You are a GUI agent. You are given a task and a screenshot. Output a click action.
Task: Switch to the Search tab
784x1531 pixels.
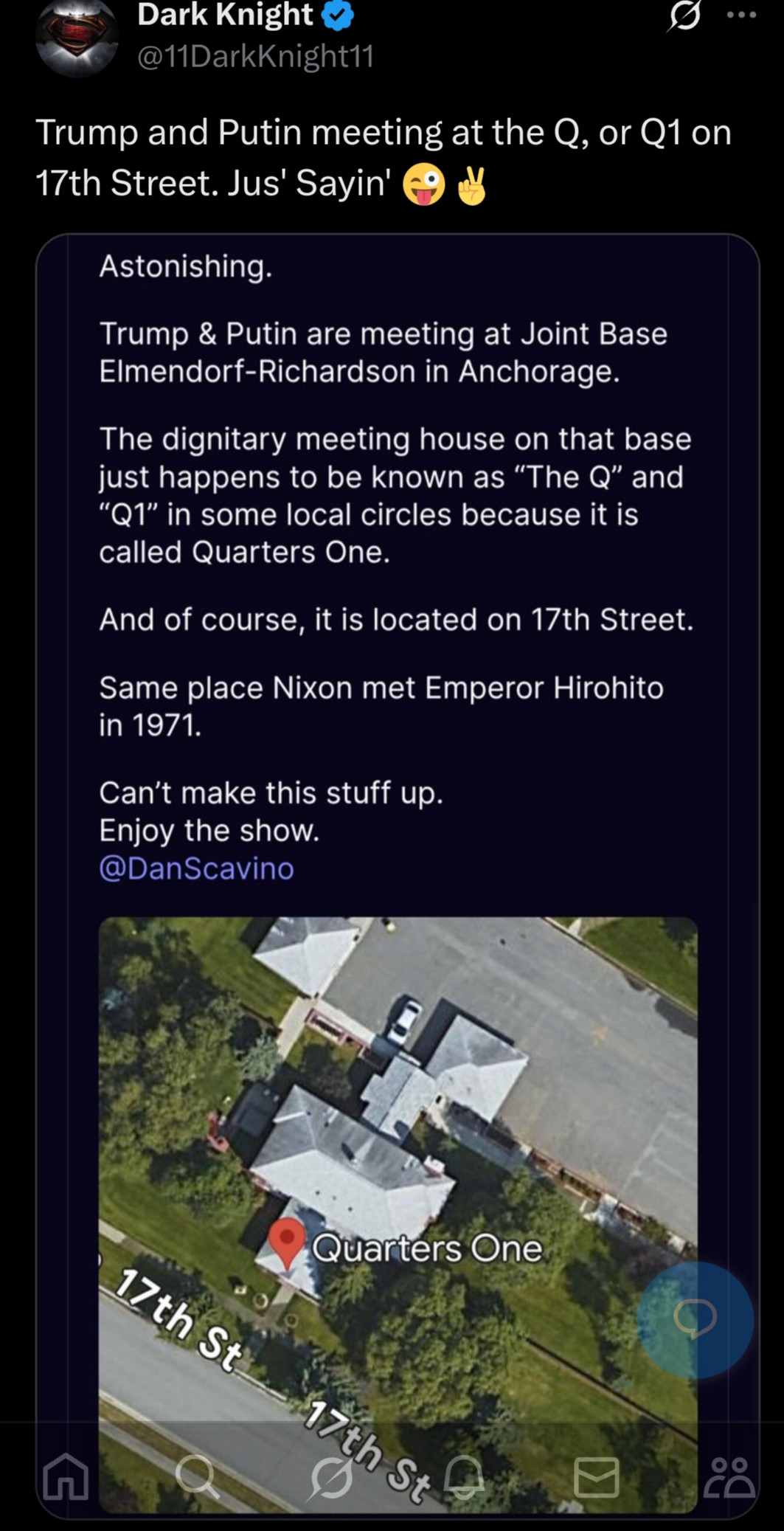click(x=197, y=1477)
